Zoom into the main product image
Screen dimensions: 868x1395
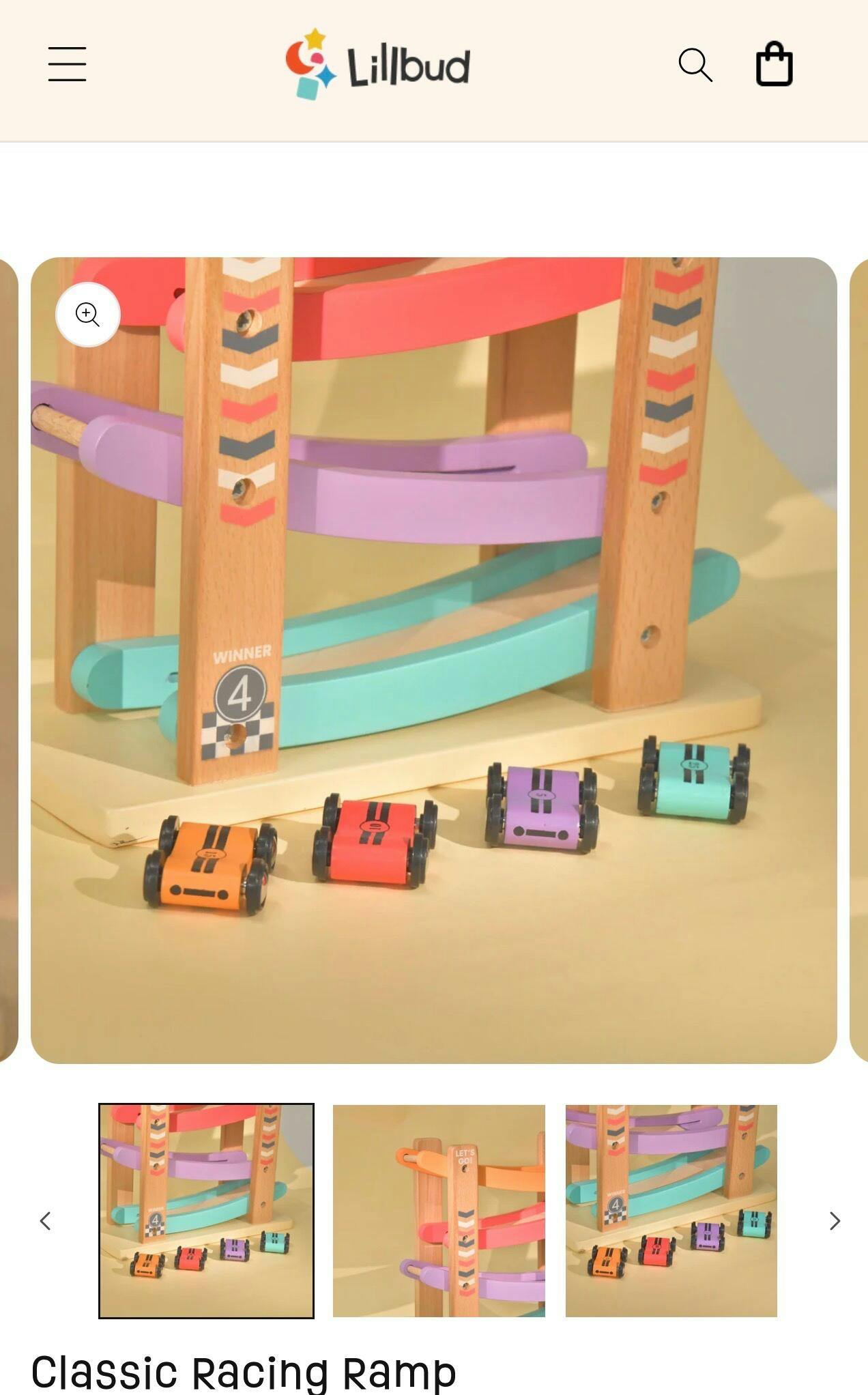[88, 315]
